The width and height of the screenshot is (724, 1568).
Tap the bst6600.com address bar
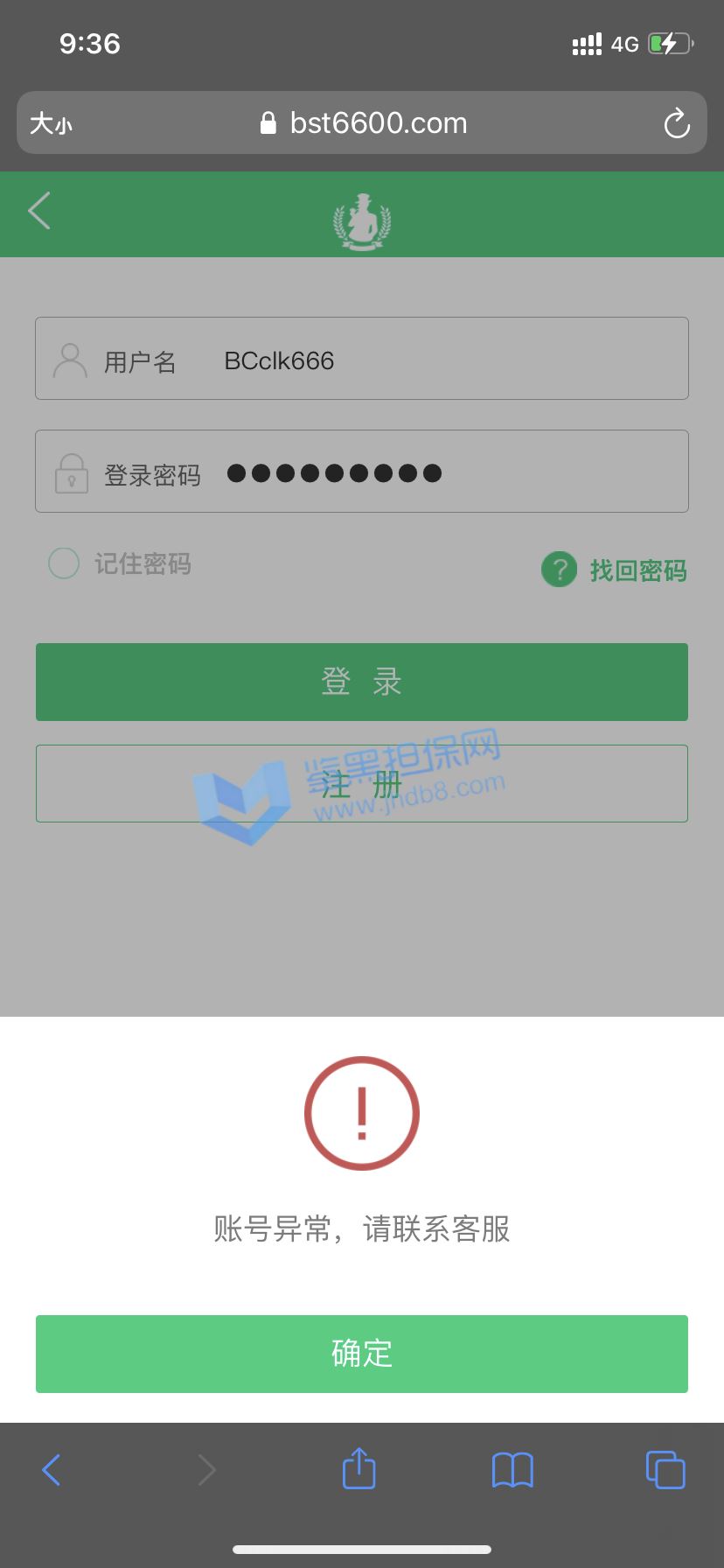[362, 122]
